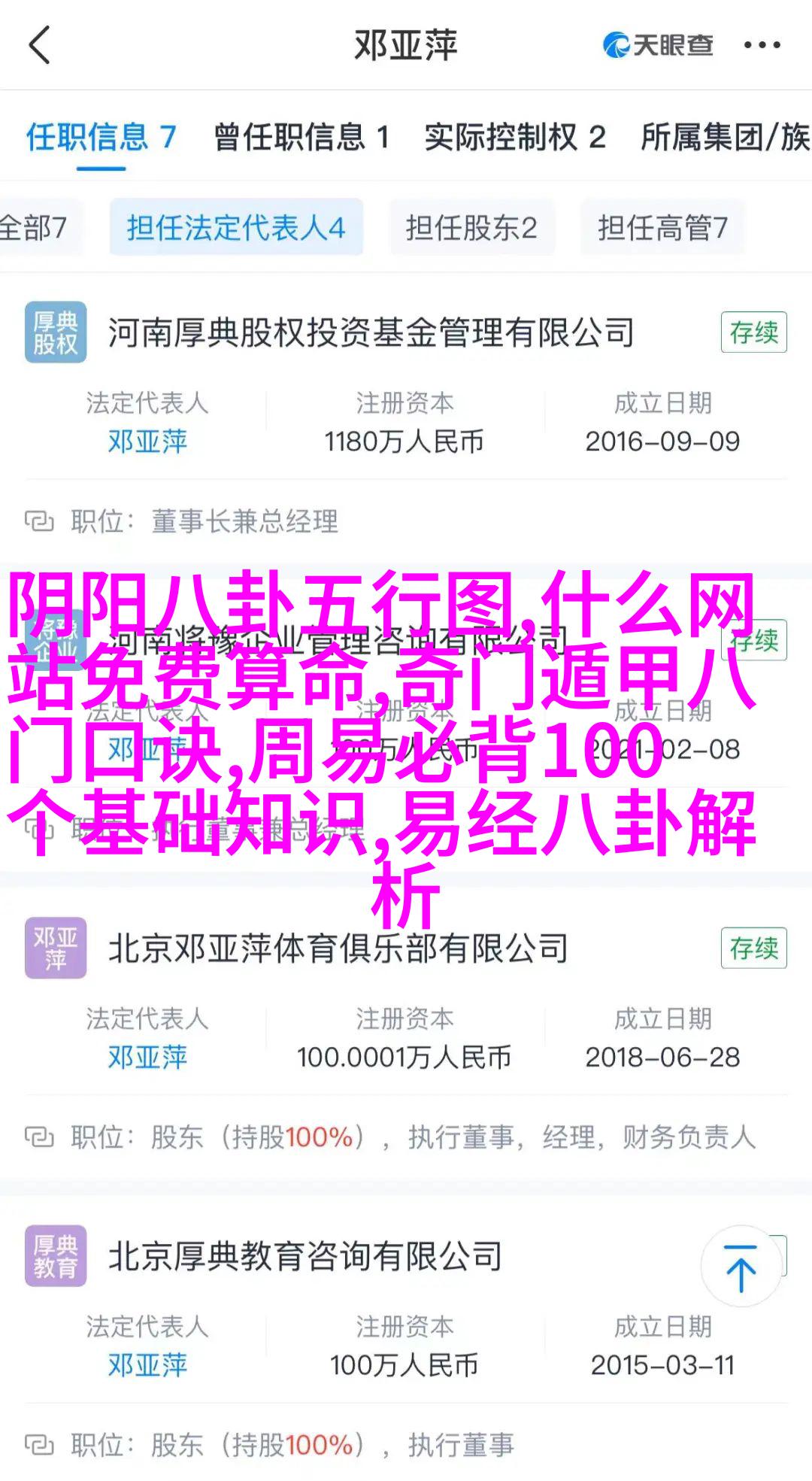
Task: Open the 所属集团 tab
Action: (x=724, y=138)
